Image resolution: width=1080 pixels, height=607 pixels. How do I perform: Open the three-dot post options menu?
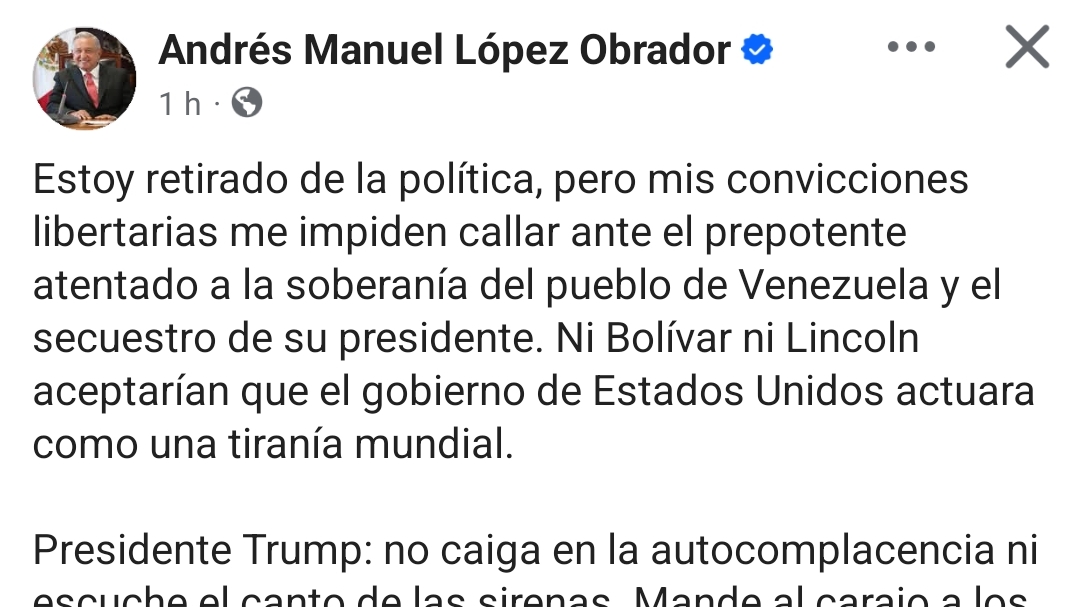(910, 47)
